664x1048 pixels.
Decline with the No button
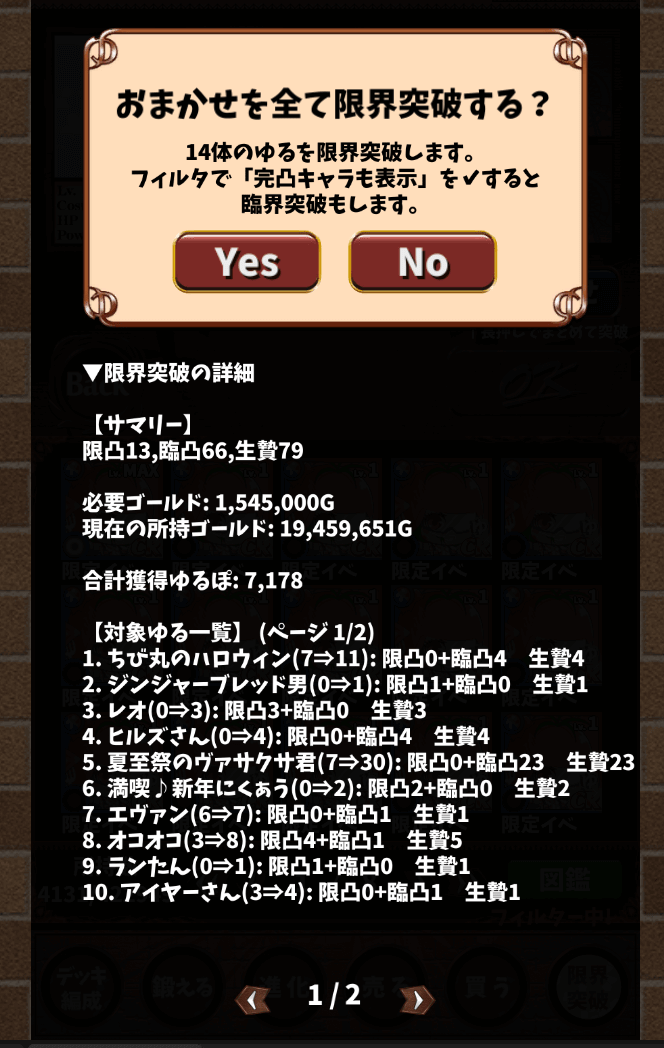pyautogui.click(x=422, y=262)
